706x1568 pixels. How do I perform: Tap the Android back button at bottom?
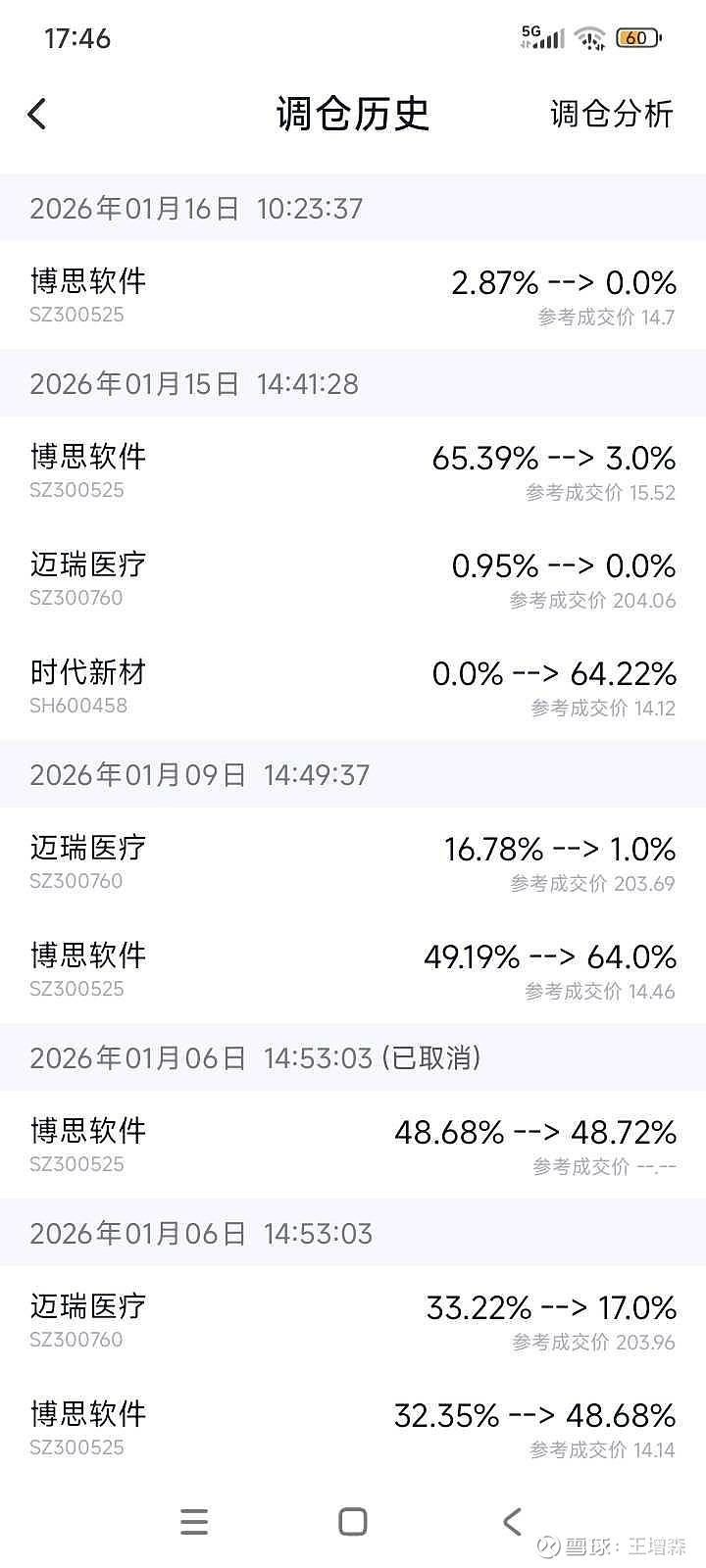coord(511,1522)
